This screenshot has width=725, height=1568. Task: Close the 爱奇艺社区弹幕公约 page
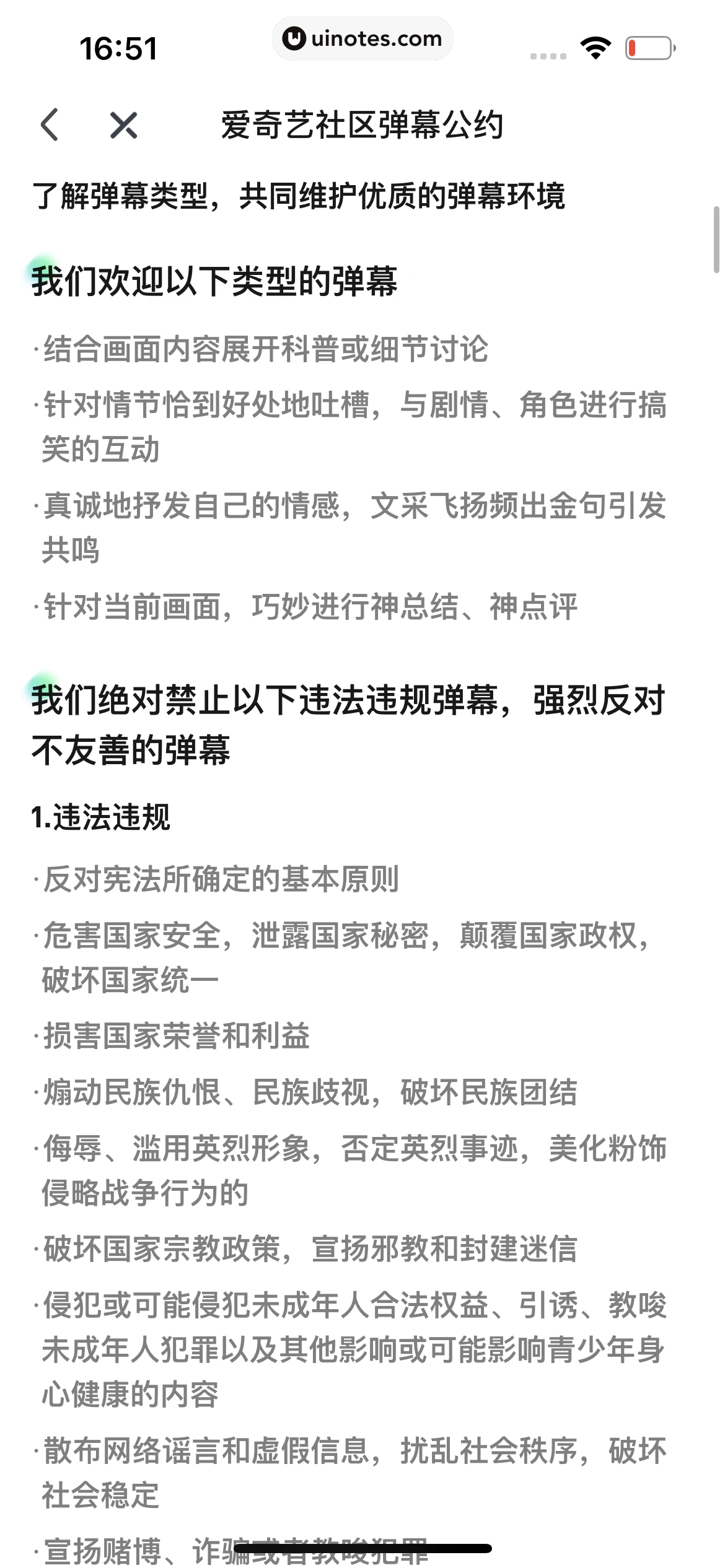pyautogui.click(x=123, y=125)
